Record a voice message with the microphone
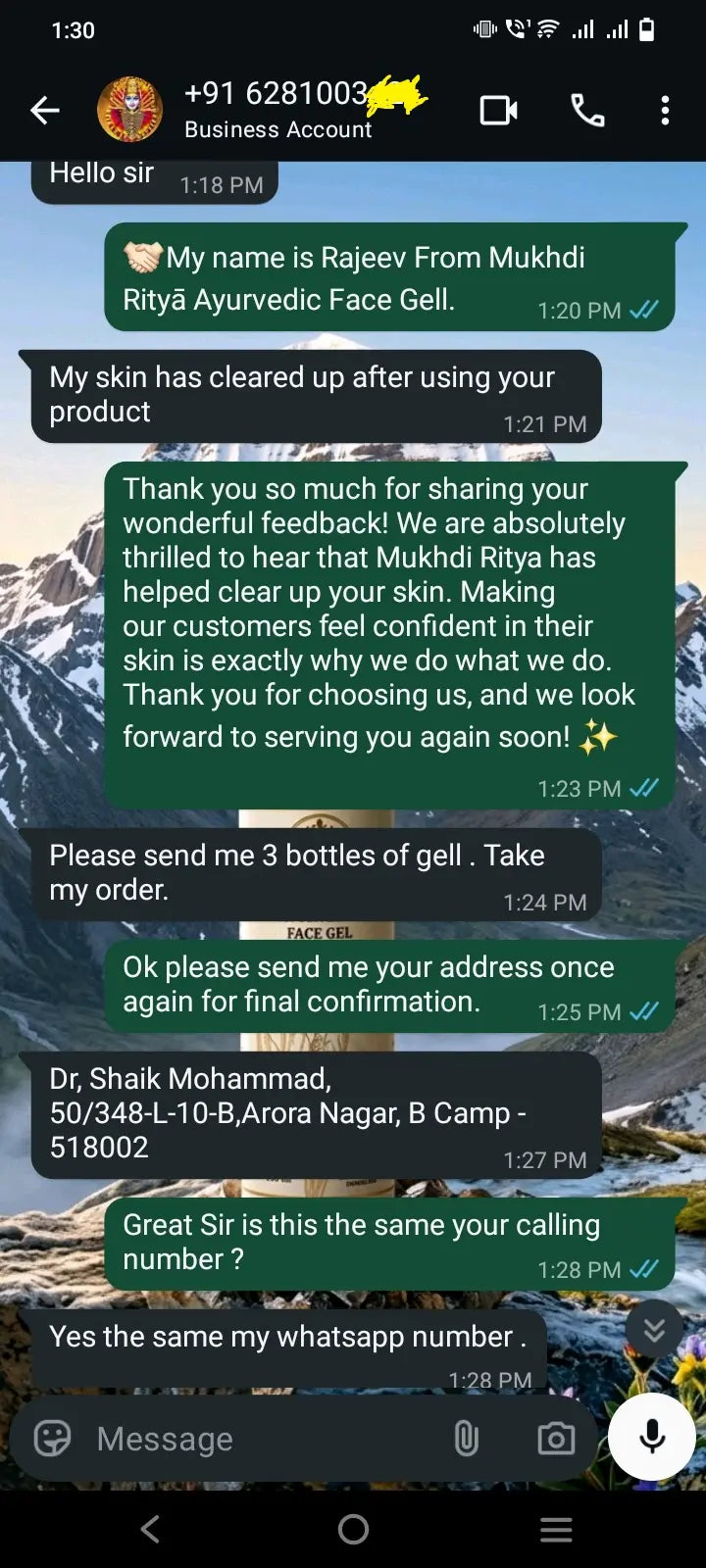 pyautogui.click(x=652, y=1437)
